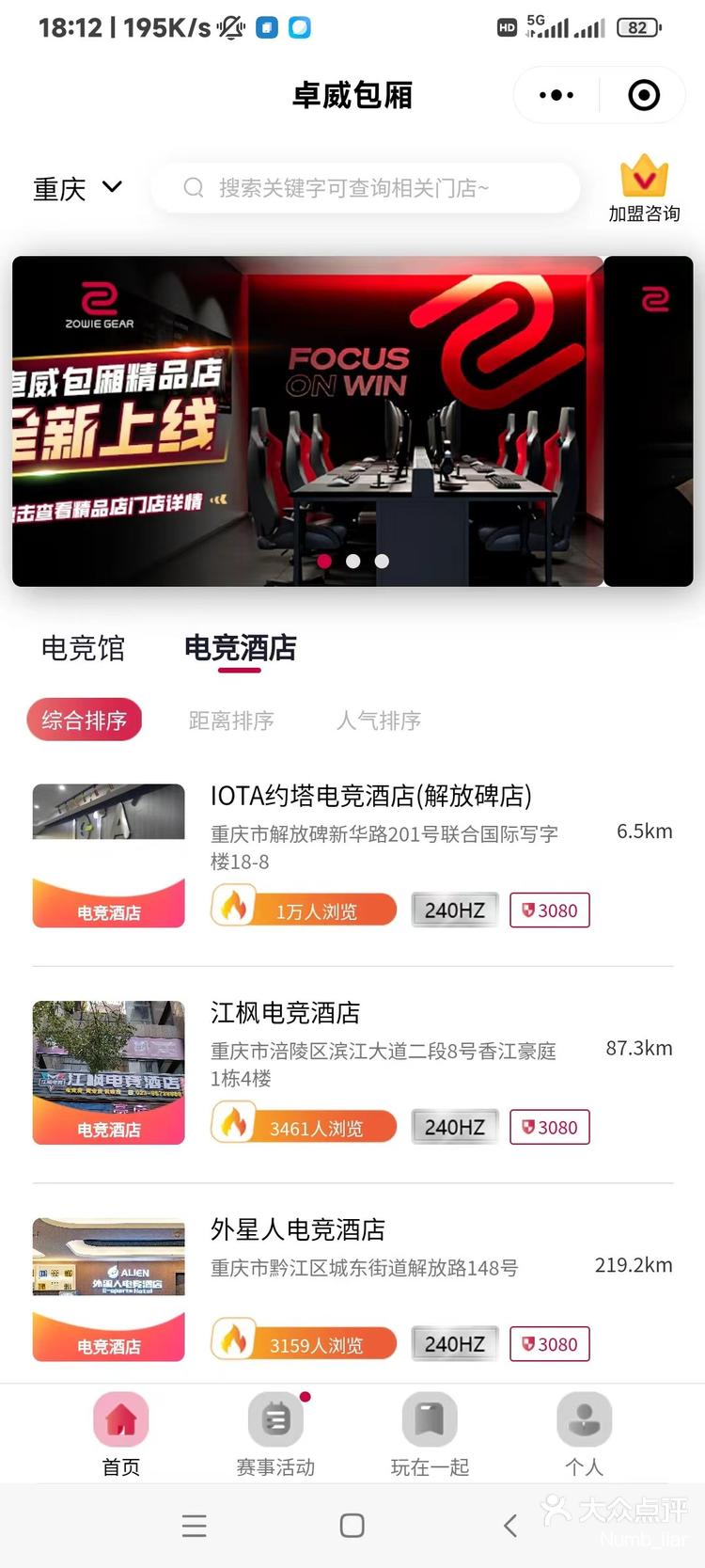Image resolution: width=705 pixels, height=1568 pixels.
Task: Open IOTA约塔电竞酒店(解放碑店) details
Action: pos(371,796)
